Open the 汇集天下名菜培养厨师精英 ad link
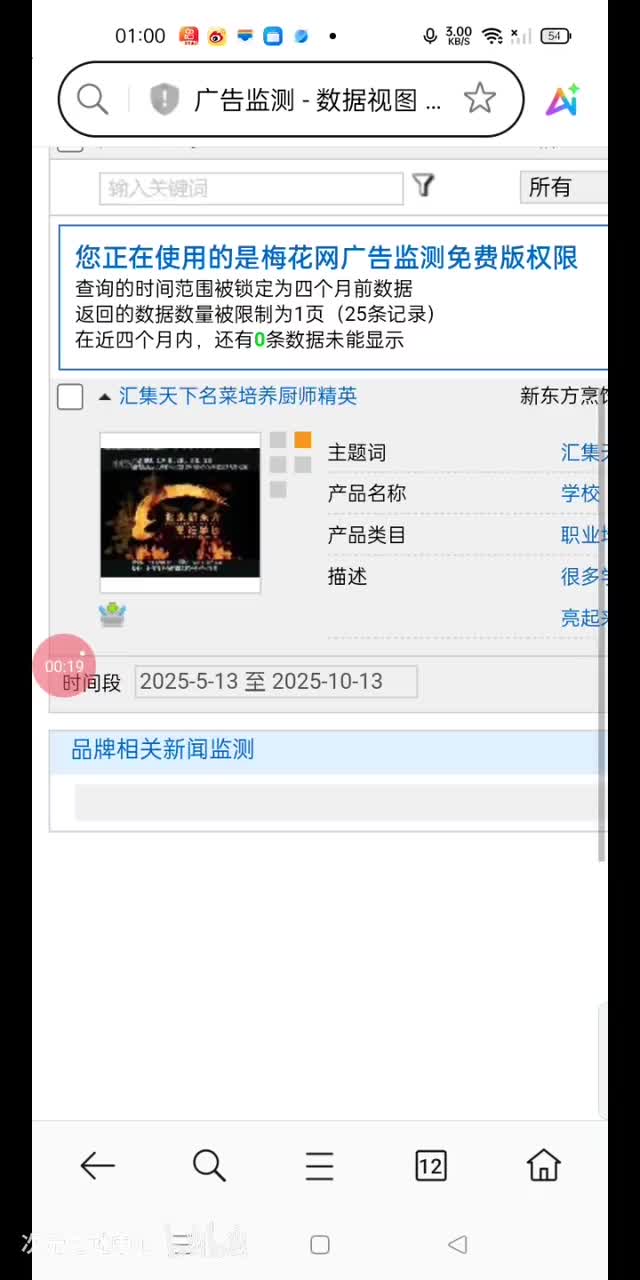This screenshot has width=640, height=1280. click(237, 396)
